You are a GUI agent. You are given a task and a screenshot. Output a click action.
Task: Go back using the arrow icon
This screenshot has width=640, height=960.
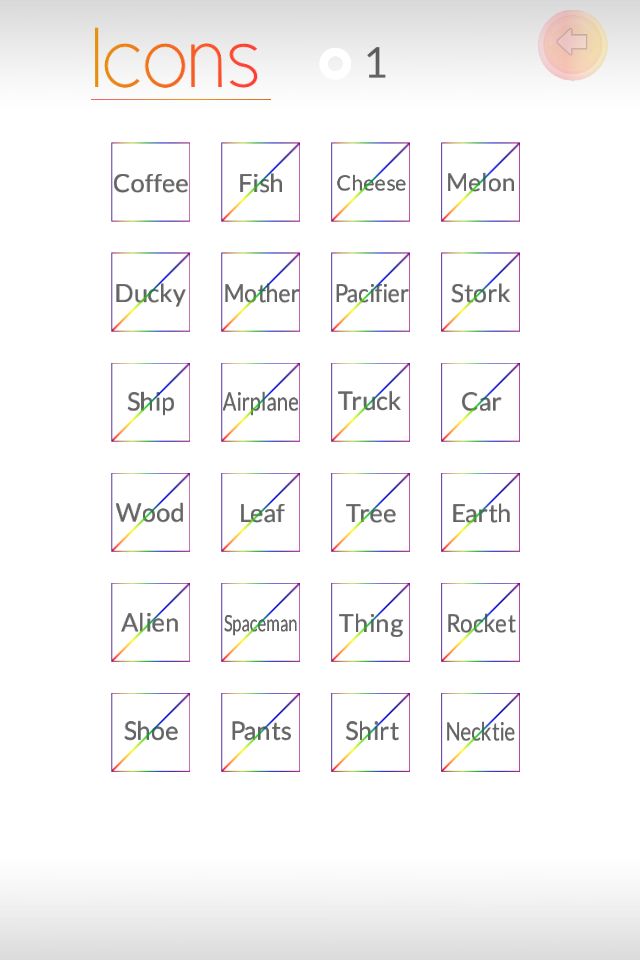point(572,44)
